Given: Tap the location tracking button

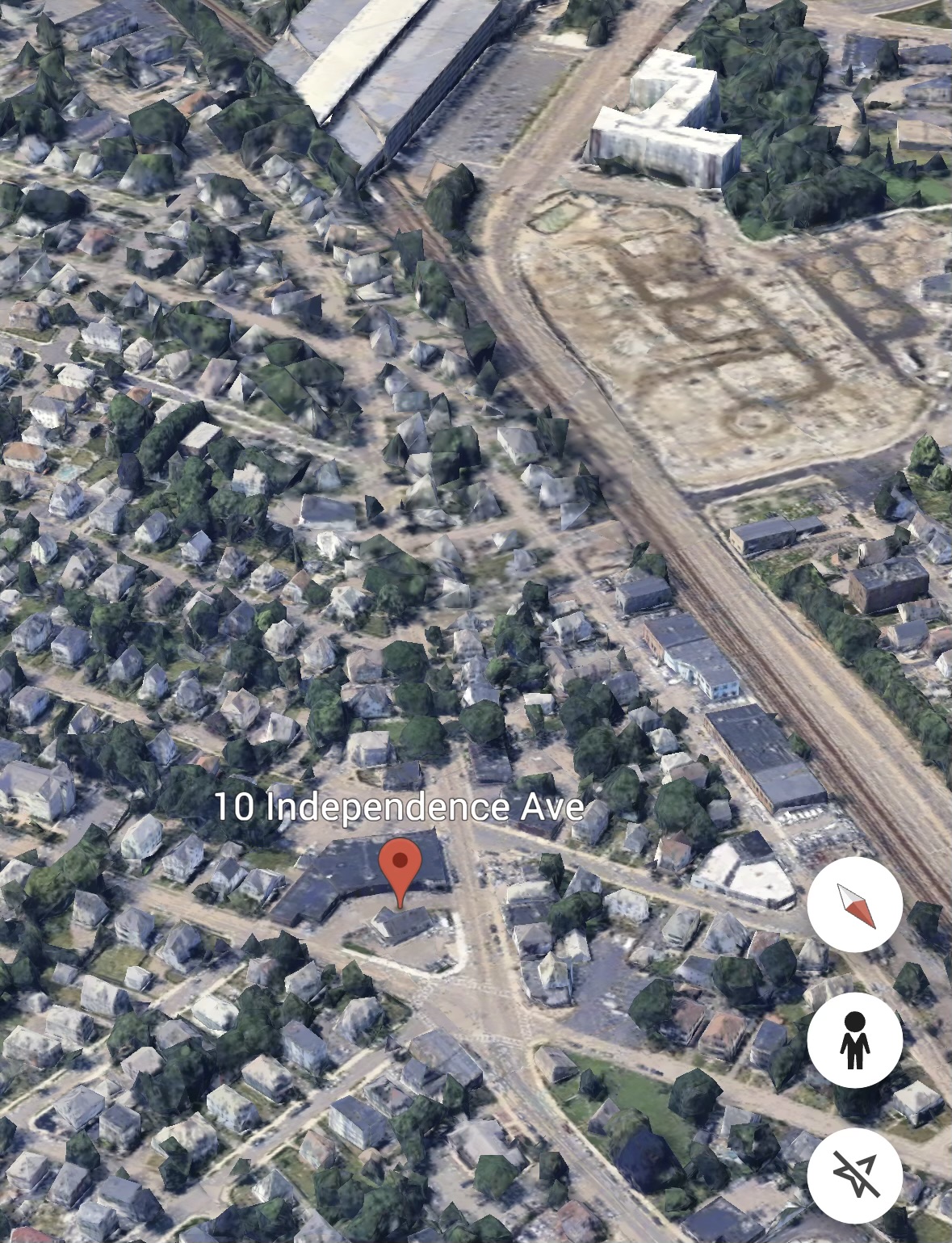Looking at the screenshot, I should (x=854, y=1175).
